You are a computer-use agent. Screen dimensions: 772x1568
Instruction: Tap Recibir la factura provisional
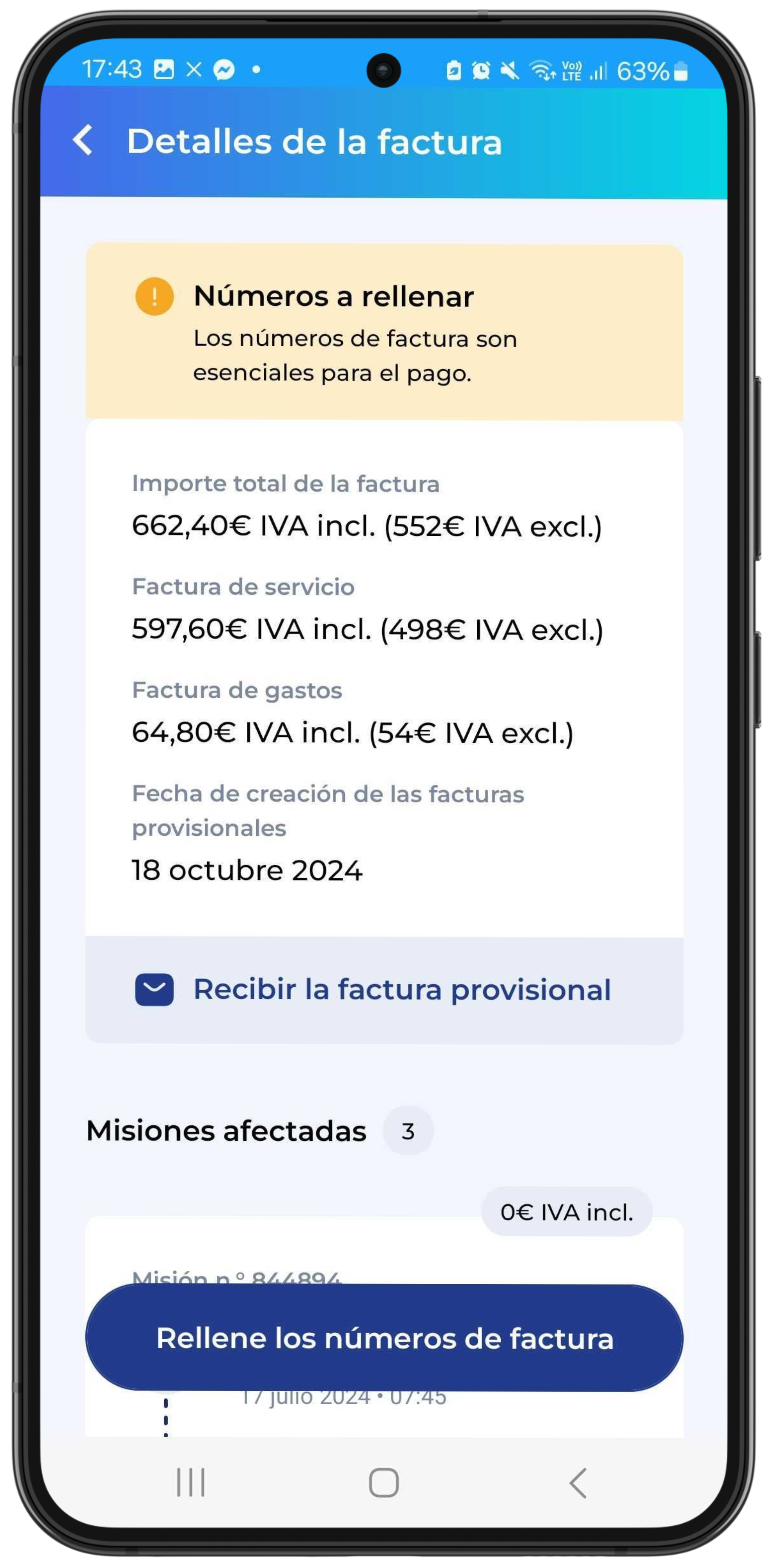point(384,990)
